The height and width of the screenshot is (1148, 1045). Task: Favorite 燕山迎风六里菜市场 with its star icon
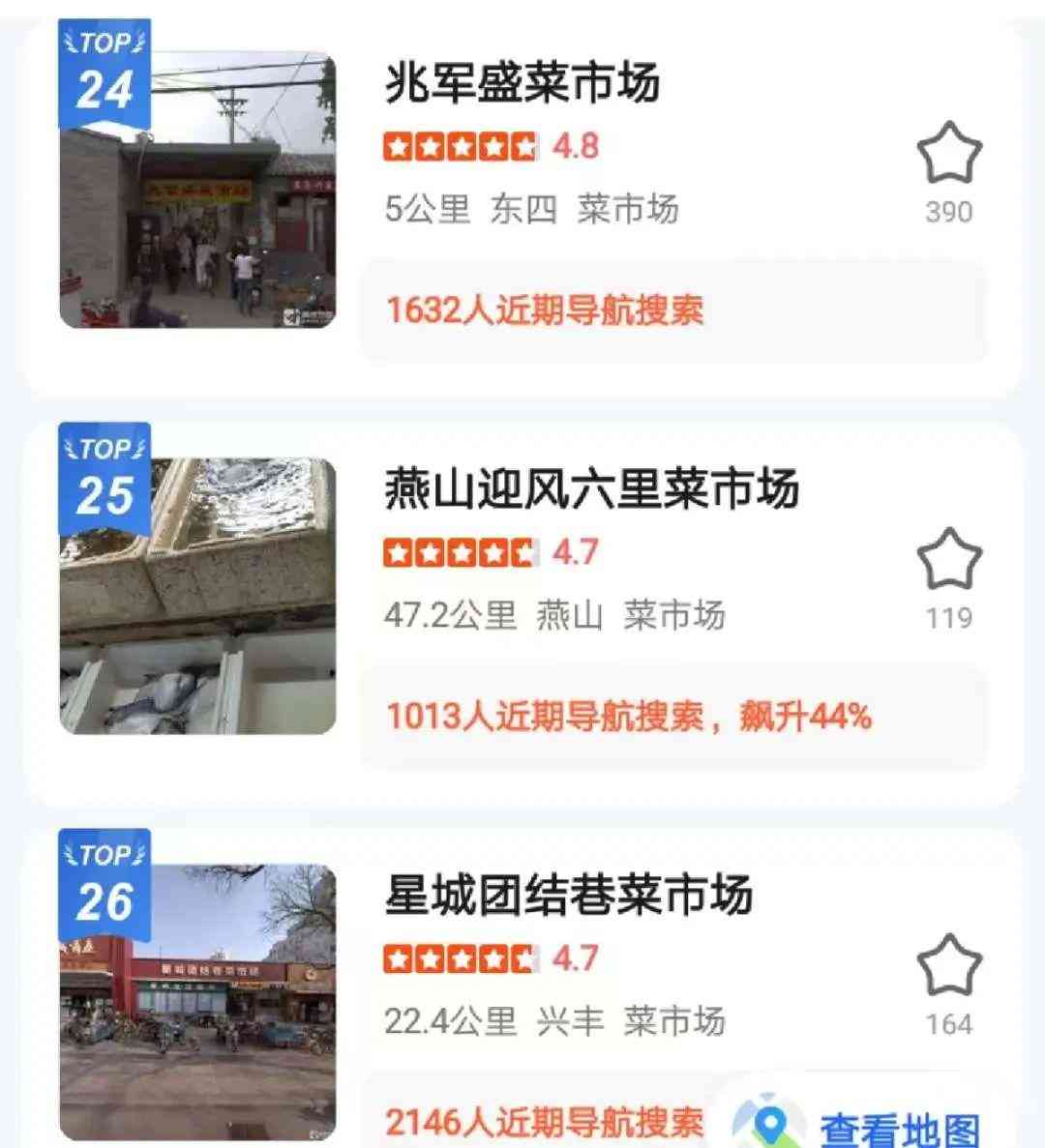[948, 561]
